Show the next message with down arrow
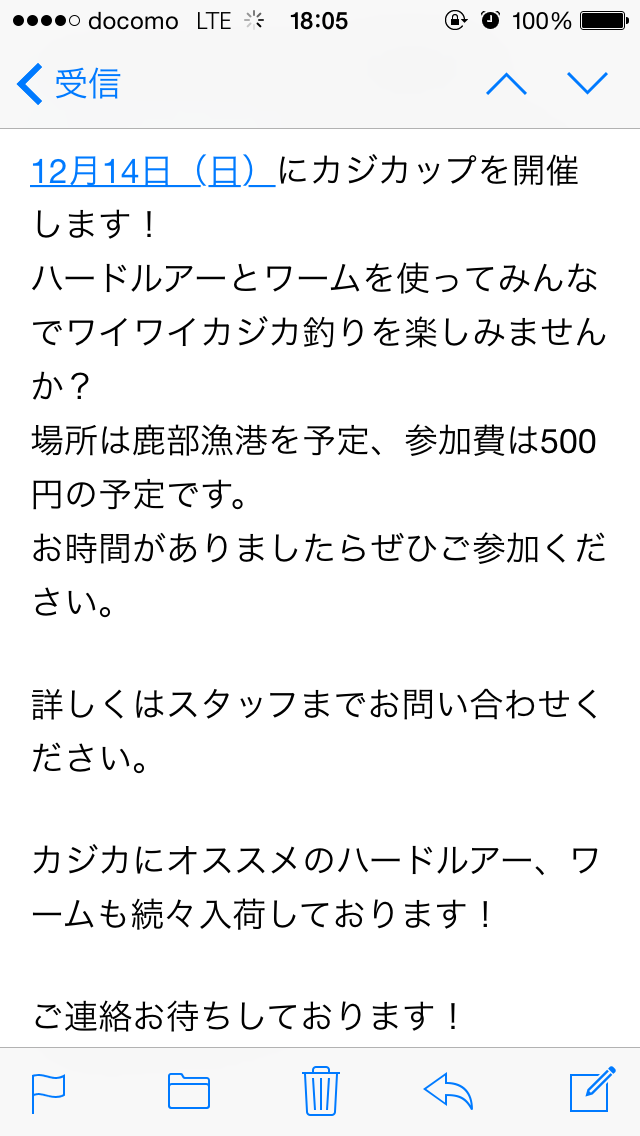 [x=587, y=84]
